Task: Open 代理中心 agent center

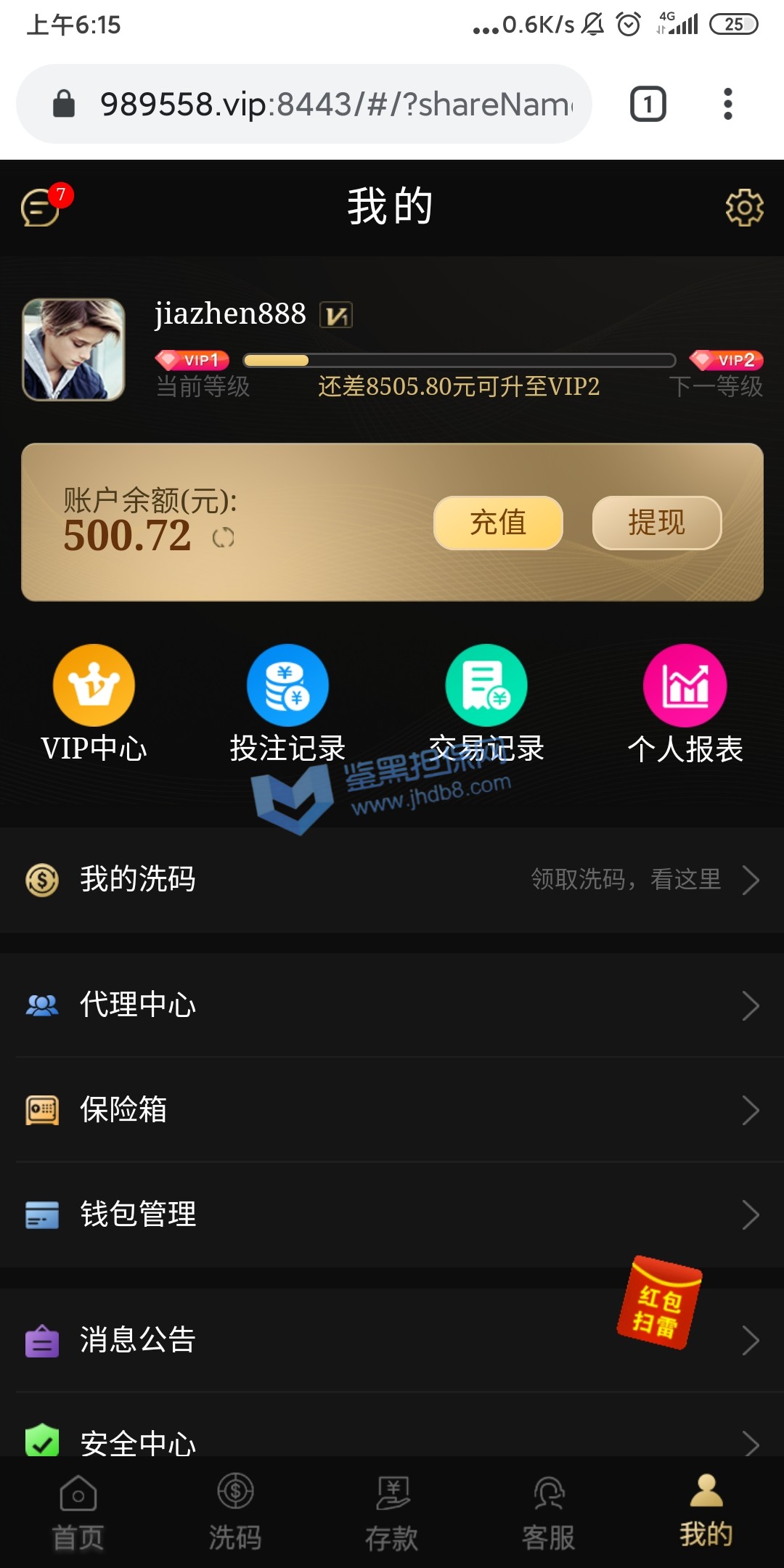Action: [x=392, y=1005]
